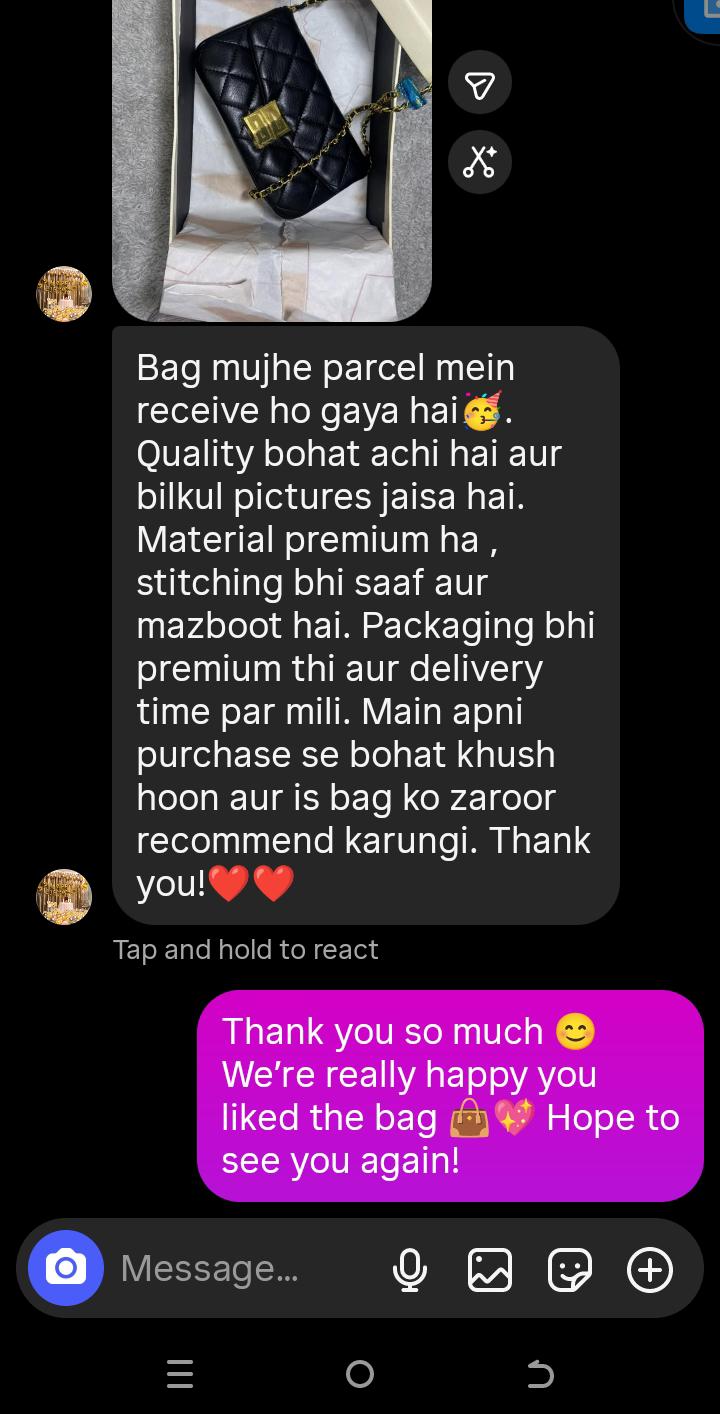Share the bag photo via send icon
Screen dimensions: 720x1414
480,82
